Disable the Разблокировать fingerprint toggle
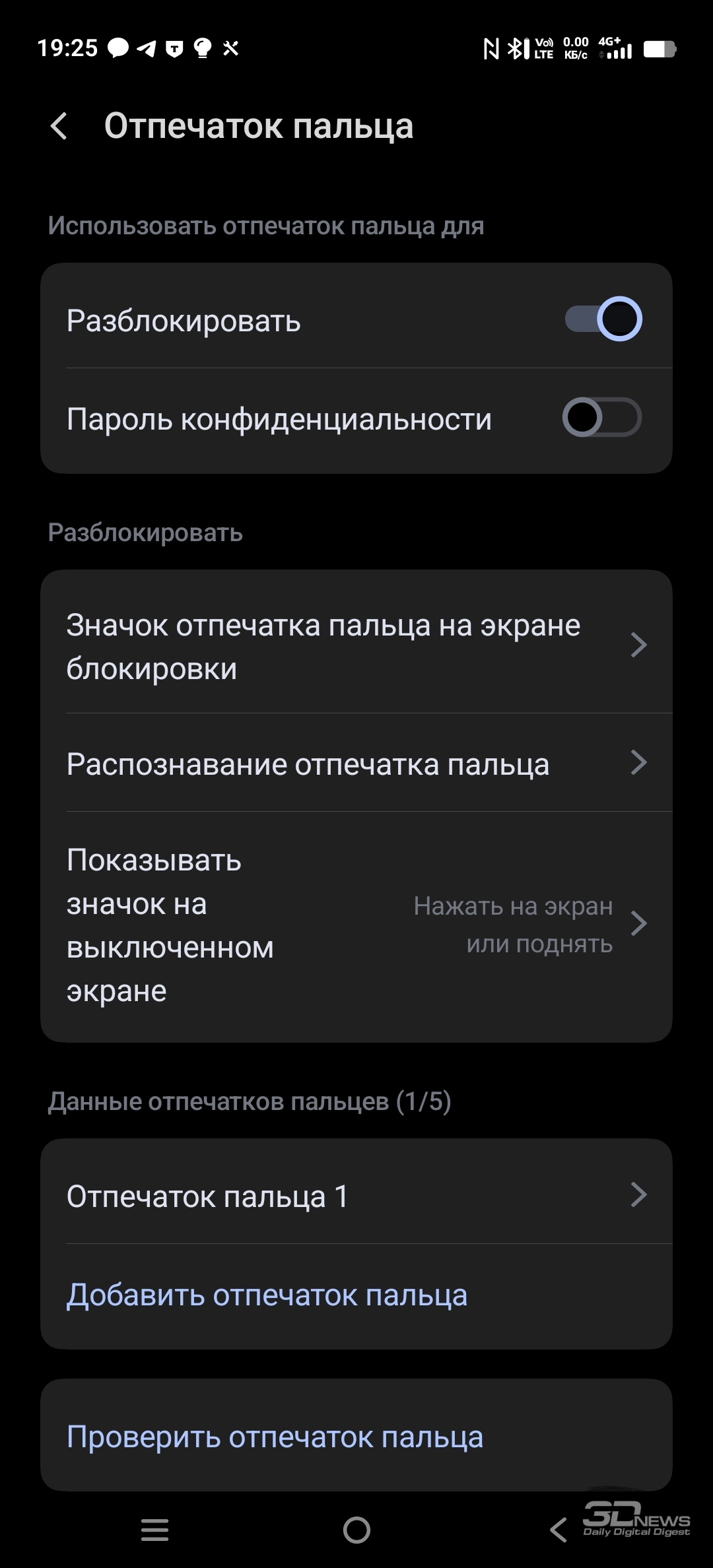 coord(603,319)
